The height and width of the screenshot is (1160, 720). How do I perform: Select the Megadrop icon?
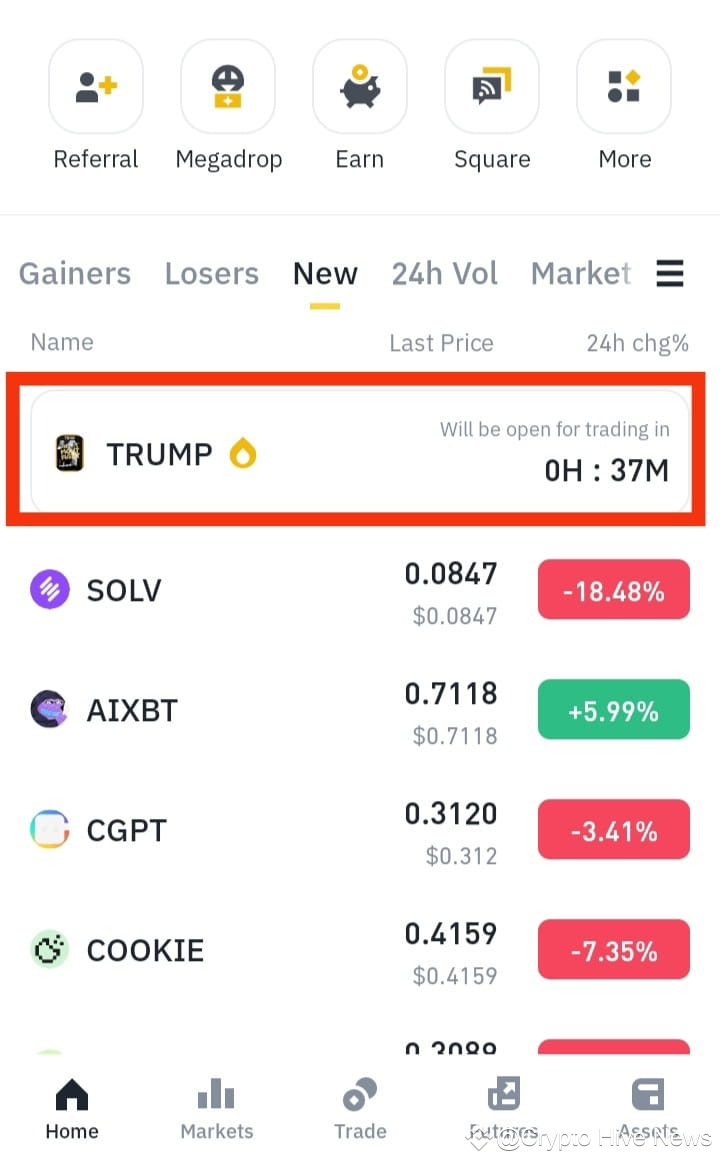tap(228, 86)
